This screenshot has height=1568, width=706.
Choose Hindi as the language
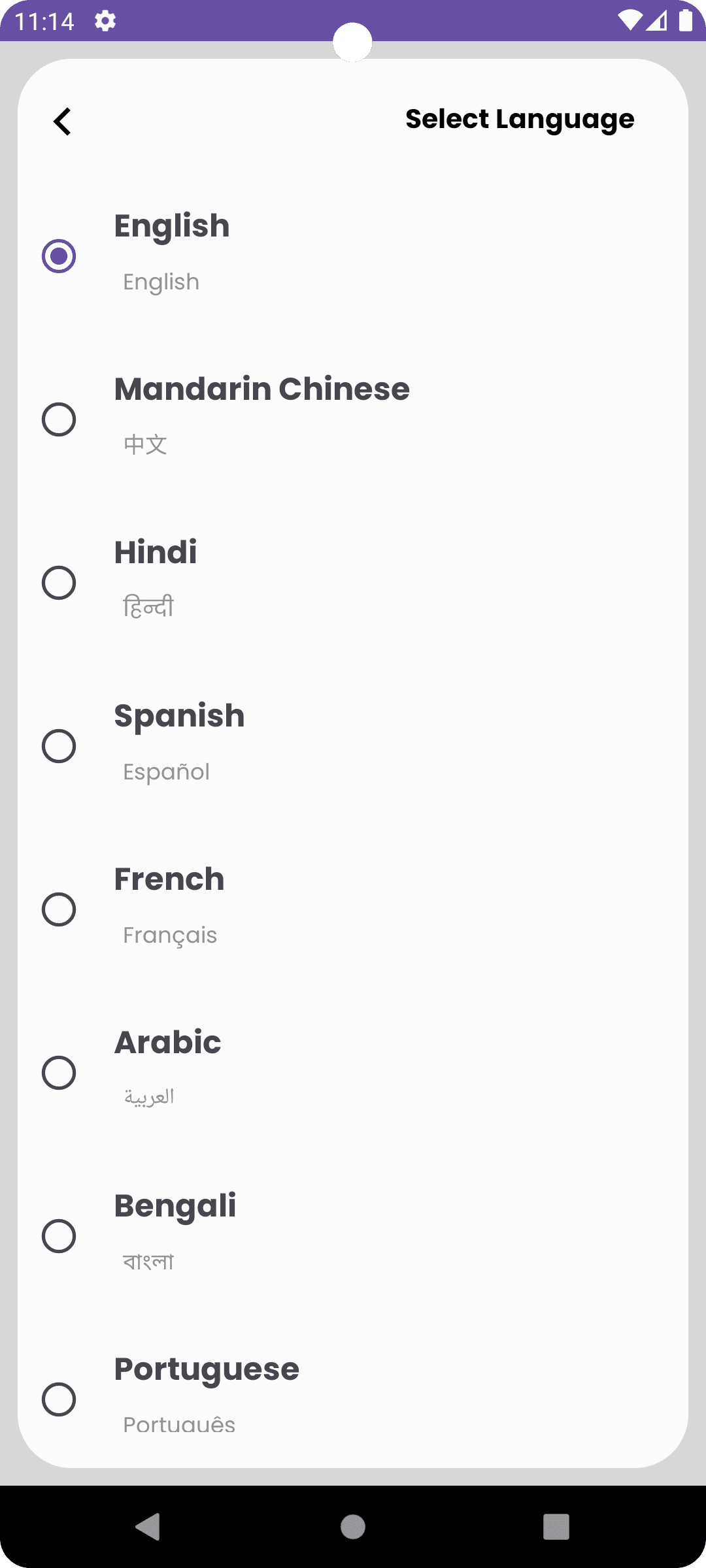[59, 583]
